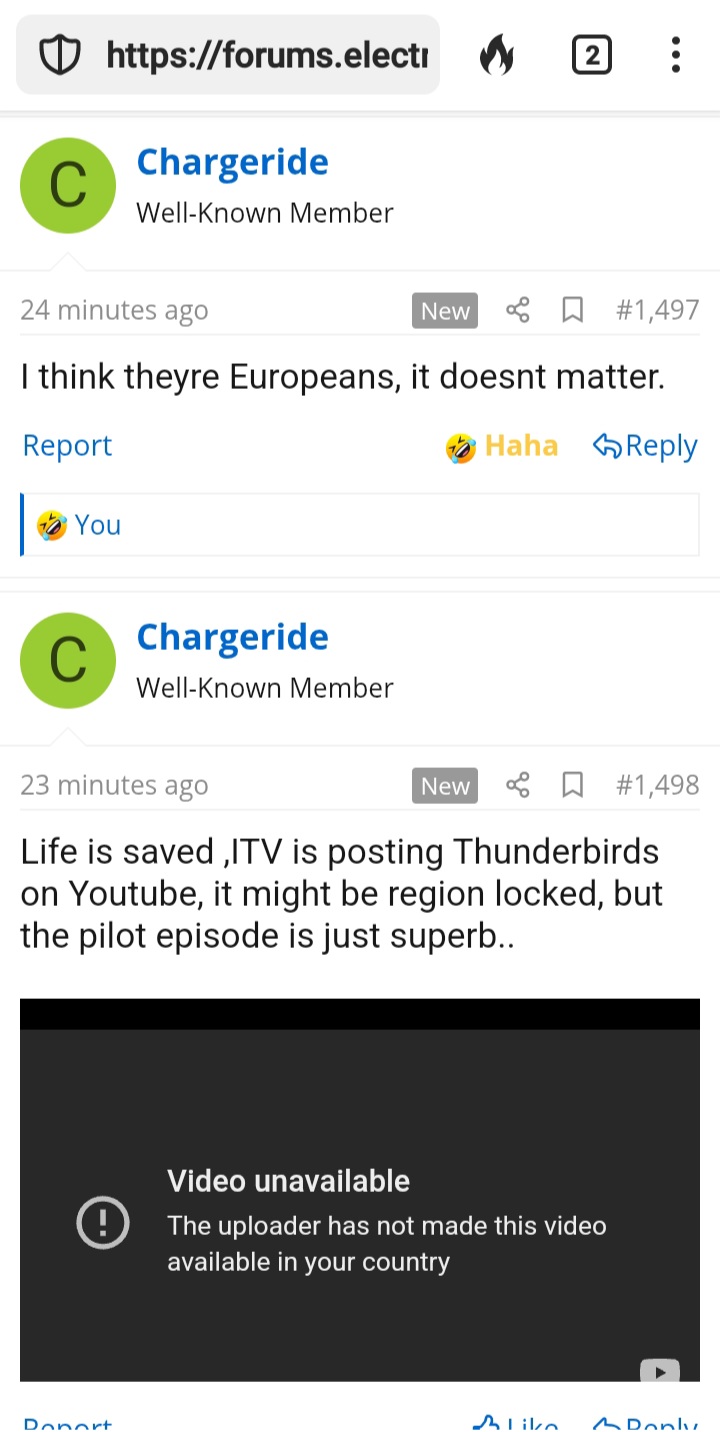
Task: Open Chargeride's avatar on post #1,498
Action: click(68, 661)
